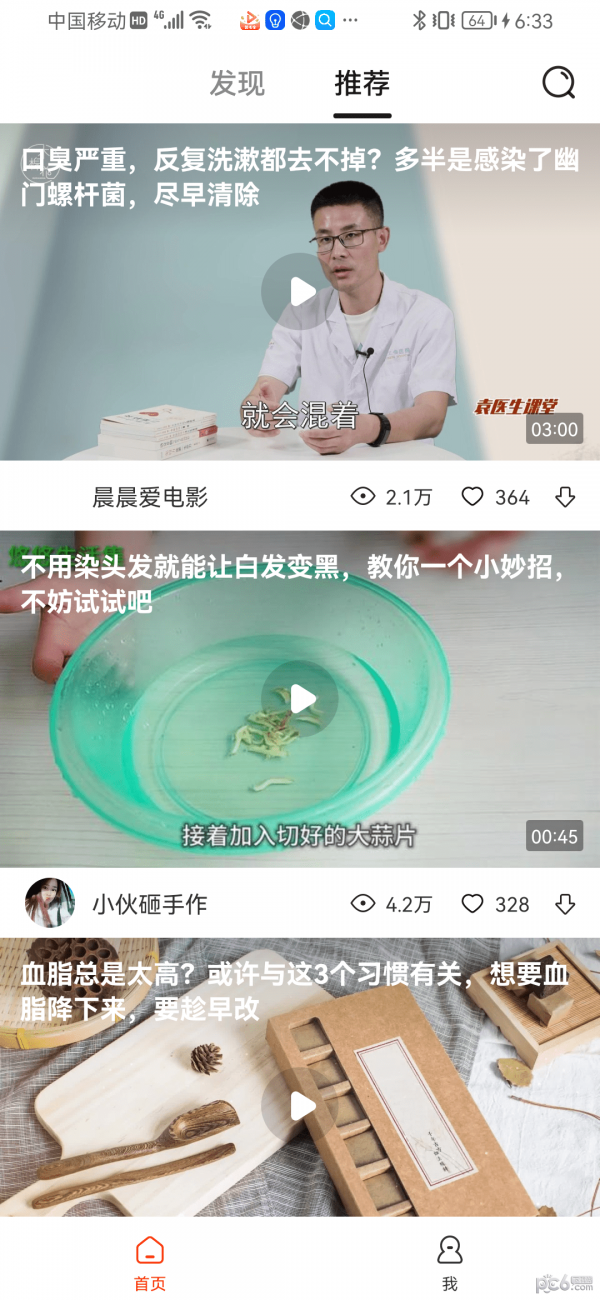
Task: Download the video by 小伙砸手作
Action: [x=565, y=904]
